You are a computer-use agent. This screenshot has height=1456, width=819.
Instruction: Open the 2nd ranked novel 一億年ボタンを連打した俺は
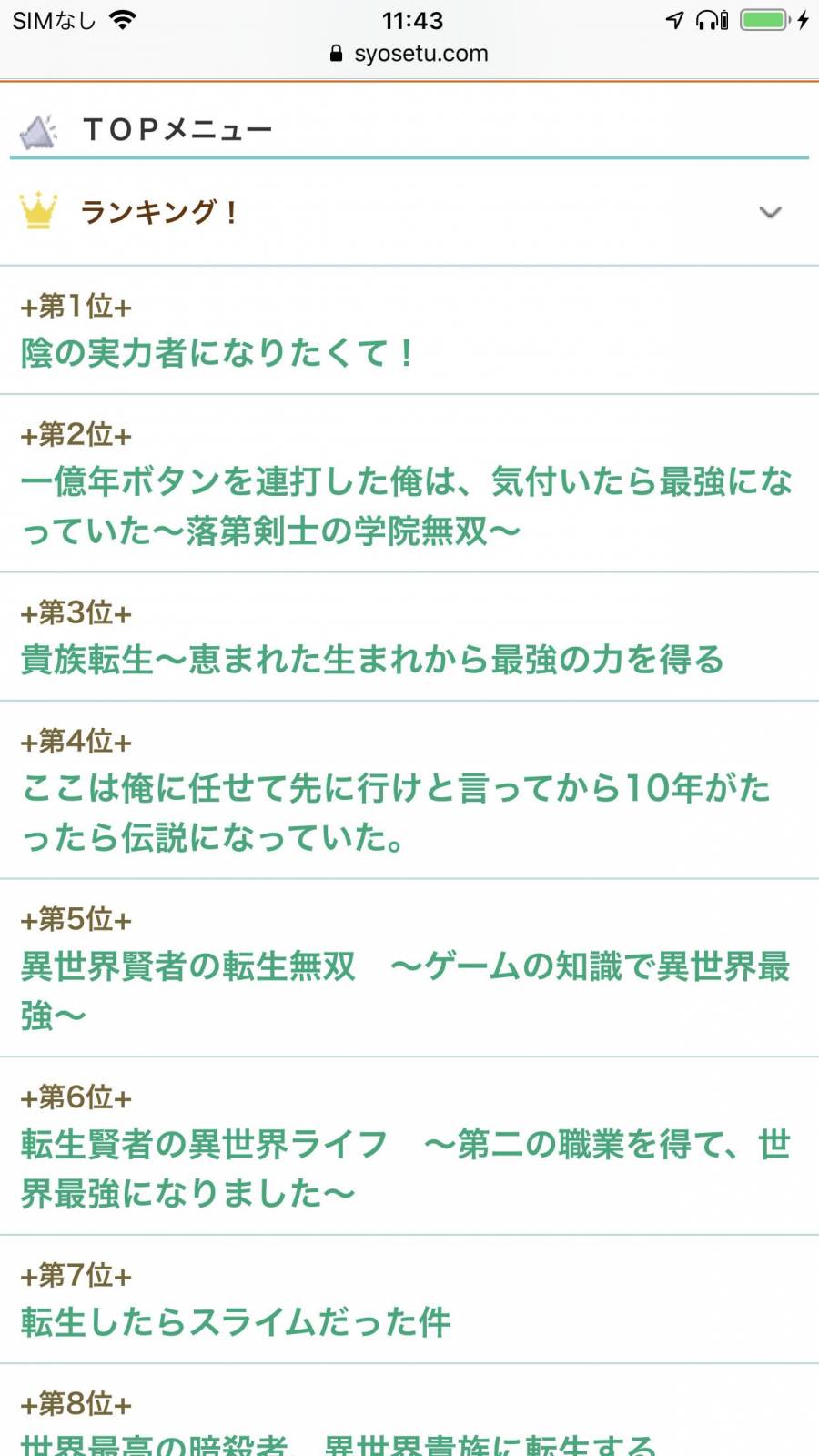(x=407, y=505)
